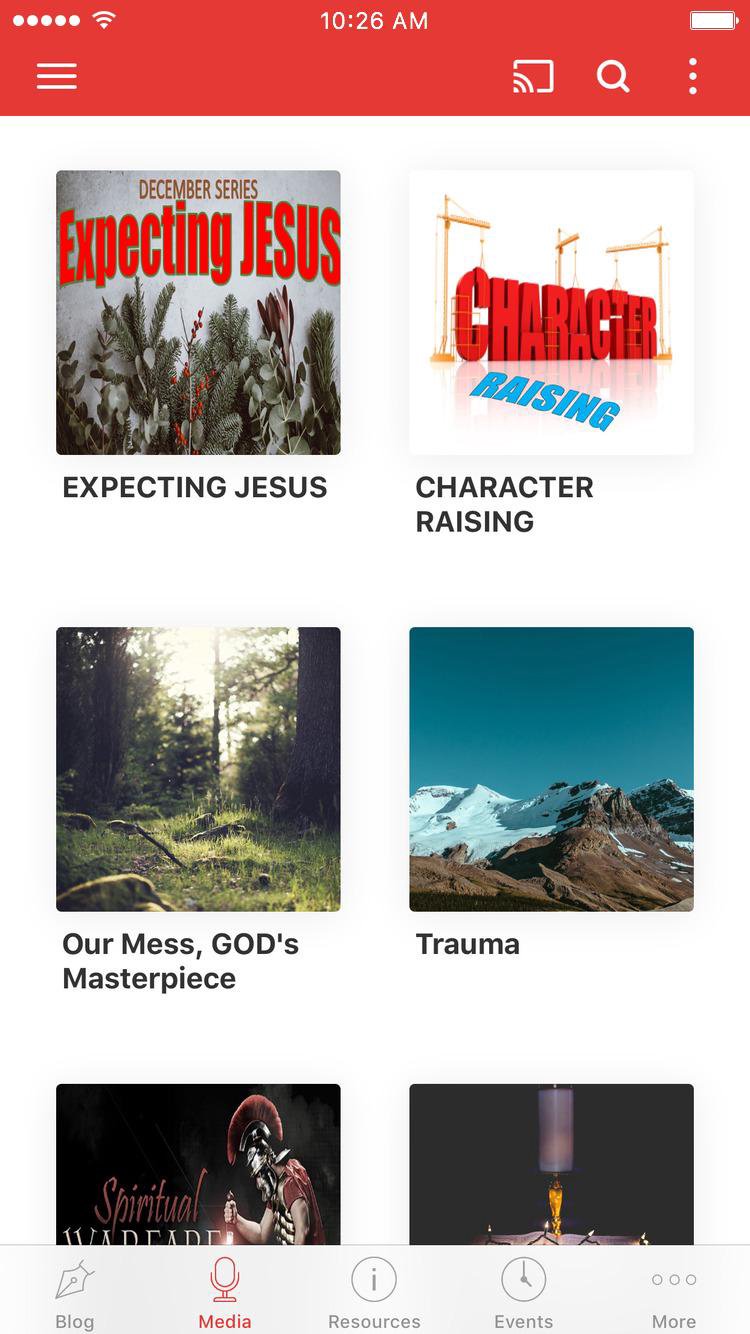Open the Character Raising series
The width and height of the screenshot is (750, 1334).
pyautogui.click(x=551, y=313)
